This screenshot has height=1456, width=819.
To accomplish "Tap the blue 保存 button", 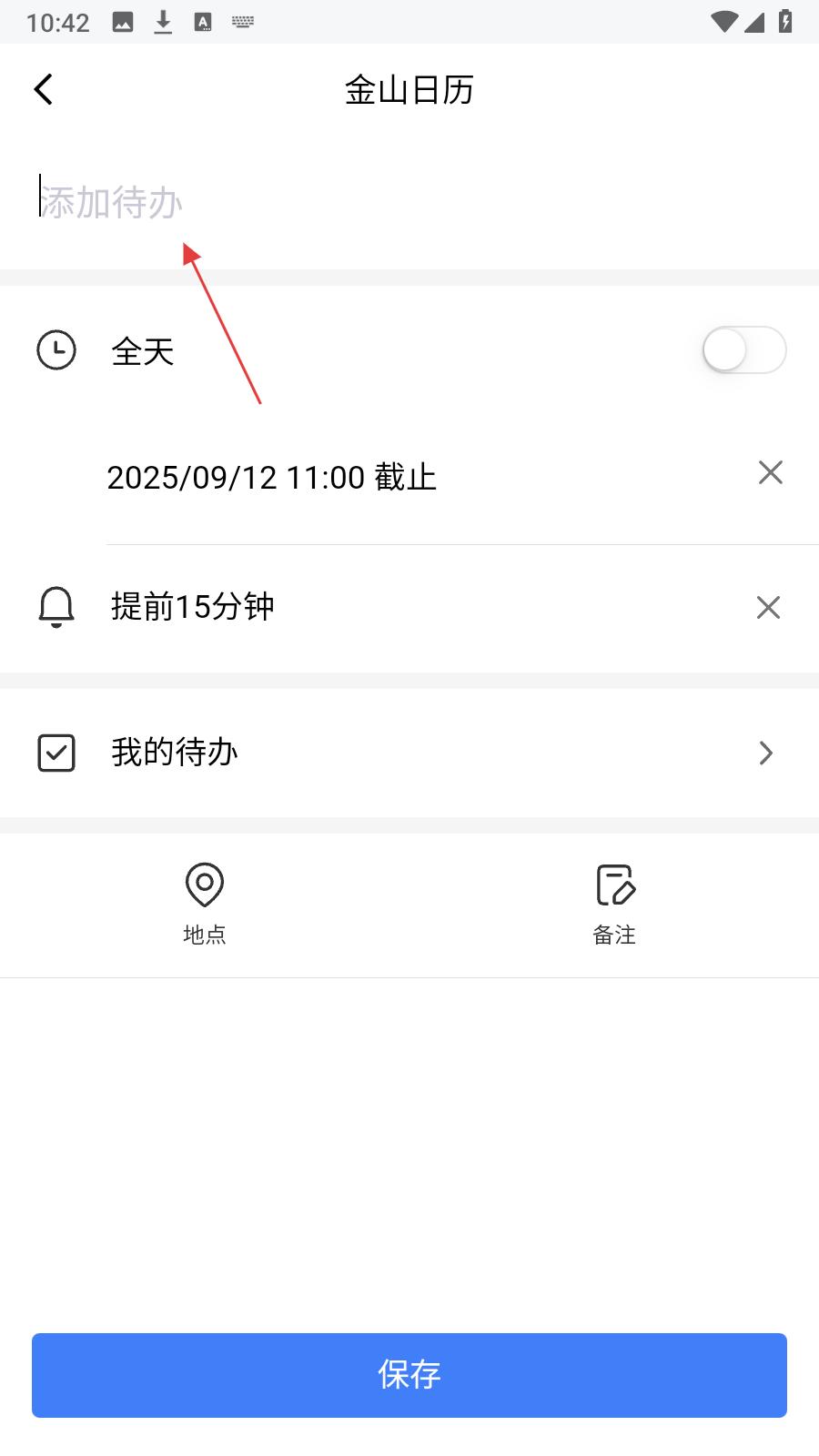I will 409,1375.
